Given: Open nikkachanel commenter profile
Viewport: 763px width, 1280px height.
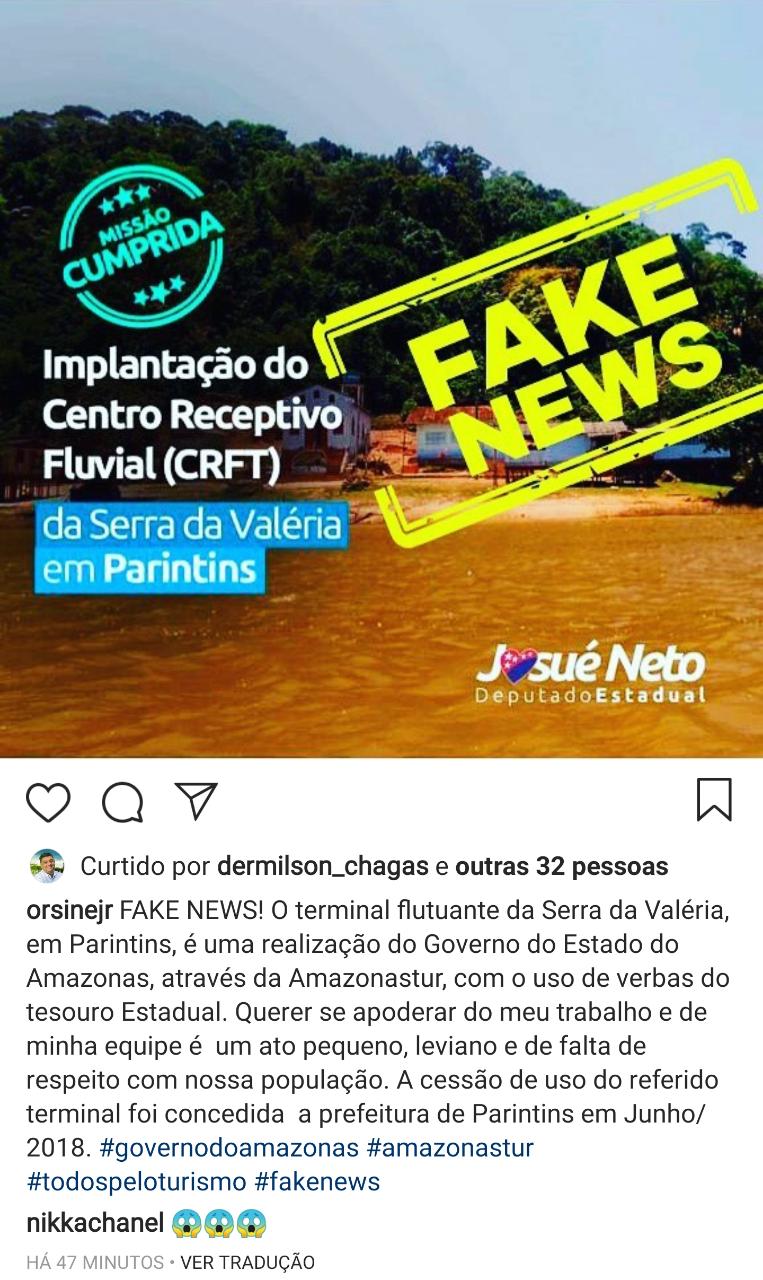Looking at the screenshot, I should tap(95, 1222).
